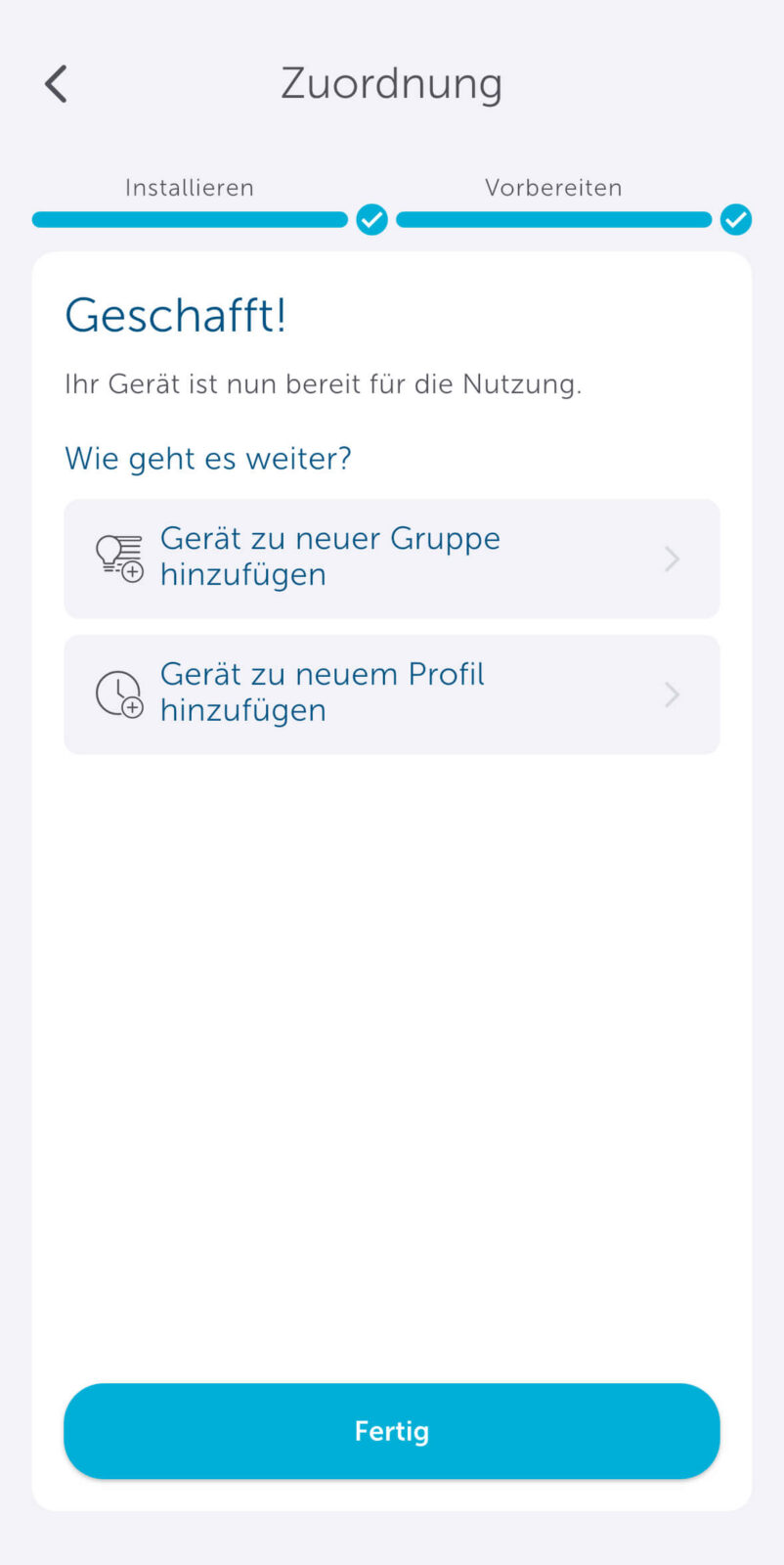784x1565 pixels.
Task: Click the checkmark next to Vorbereiten
Action: (x=735, y=220)
